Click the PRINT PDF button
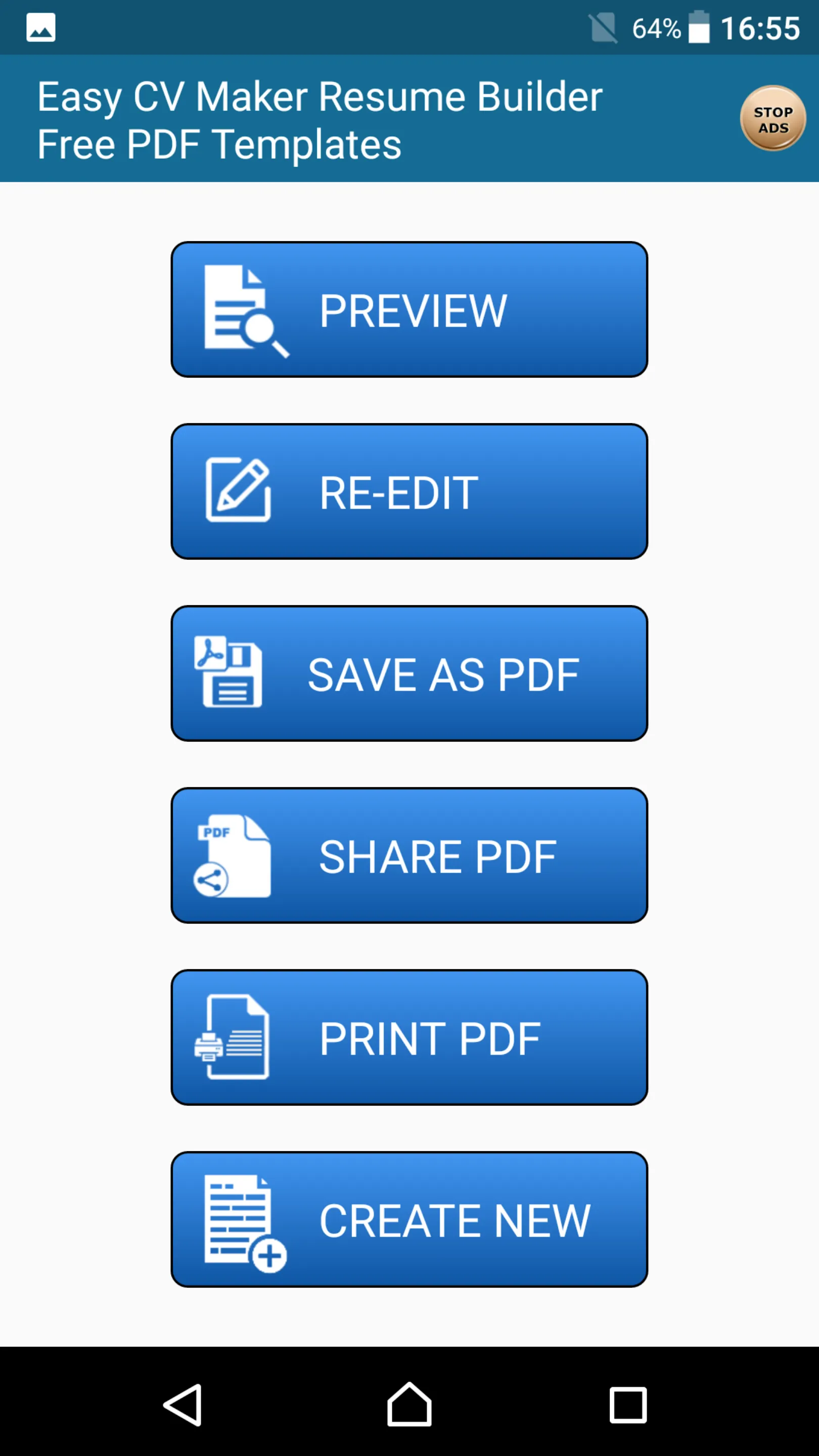 (409, 1037)
